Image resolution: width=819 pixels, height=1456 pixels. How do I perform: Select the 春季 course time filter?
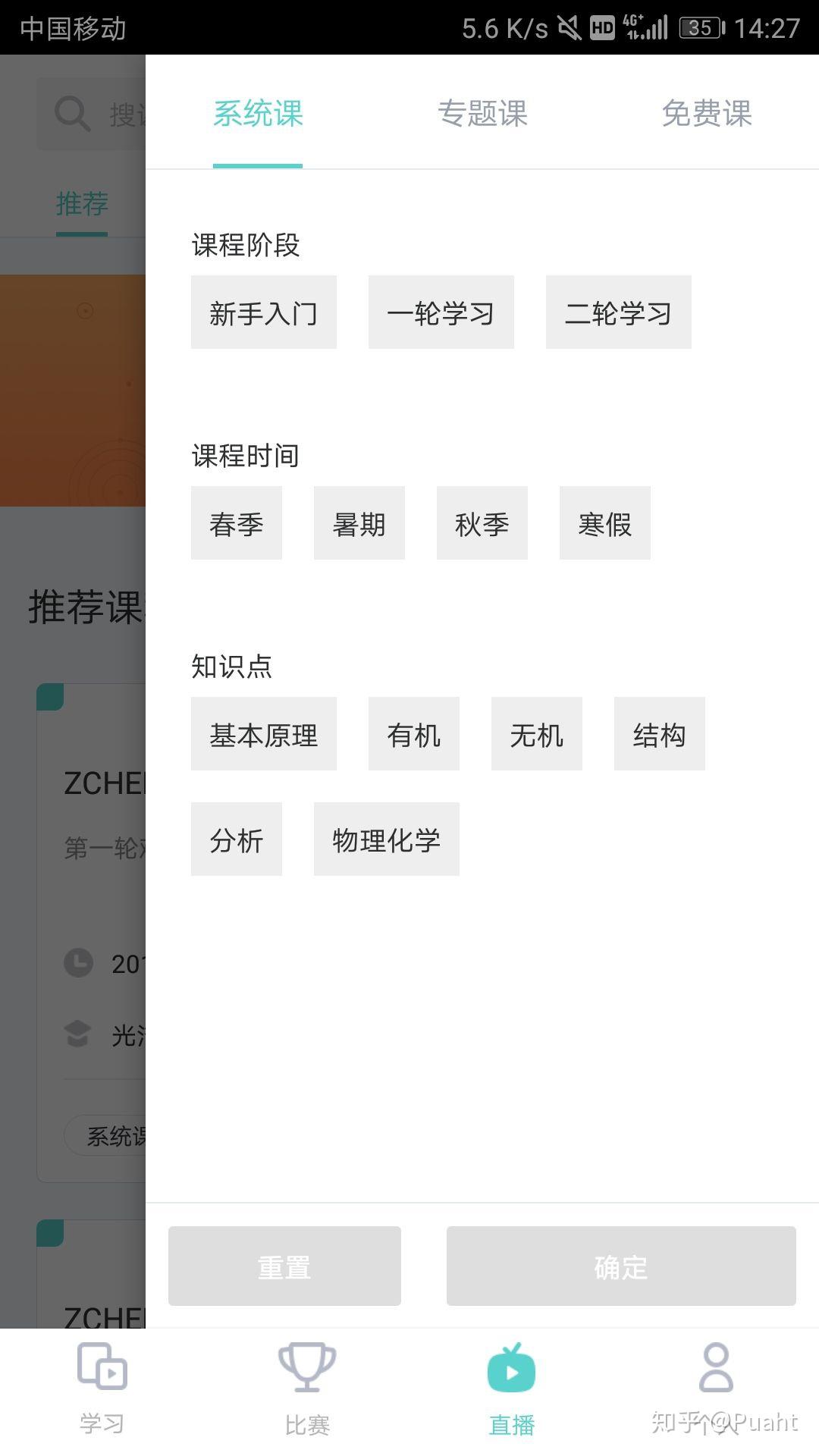(236, 522)
